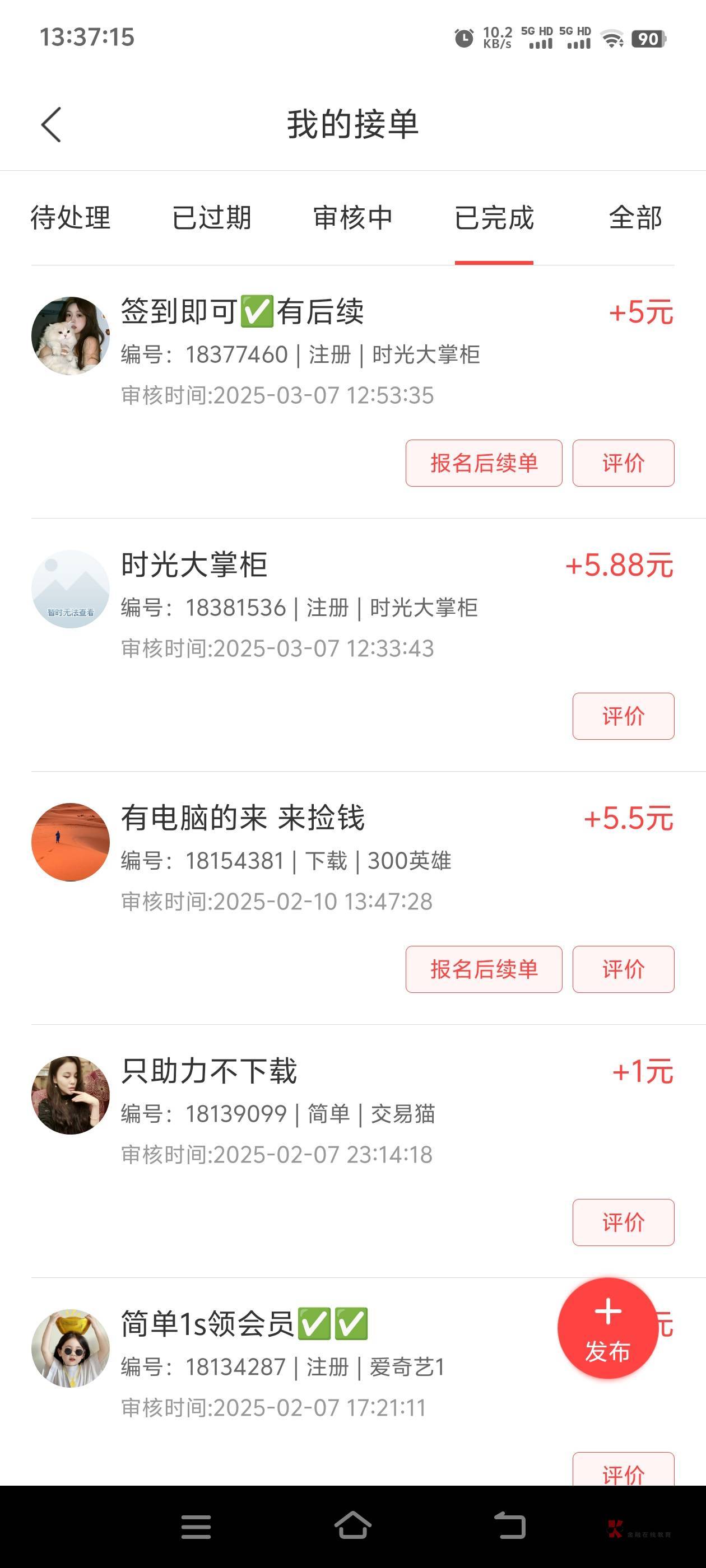Tap 评价 for order 18381536
The width and height of the screenshot is (706, 1568).
[623, 716]
